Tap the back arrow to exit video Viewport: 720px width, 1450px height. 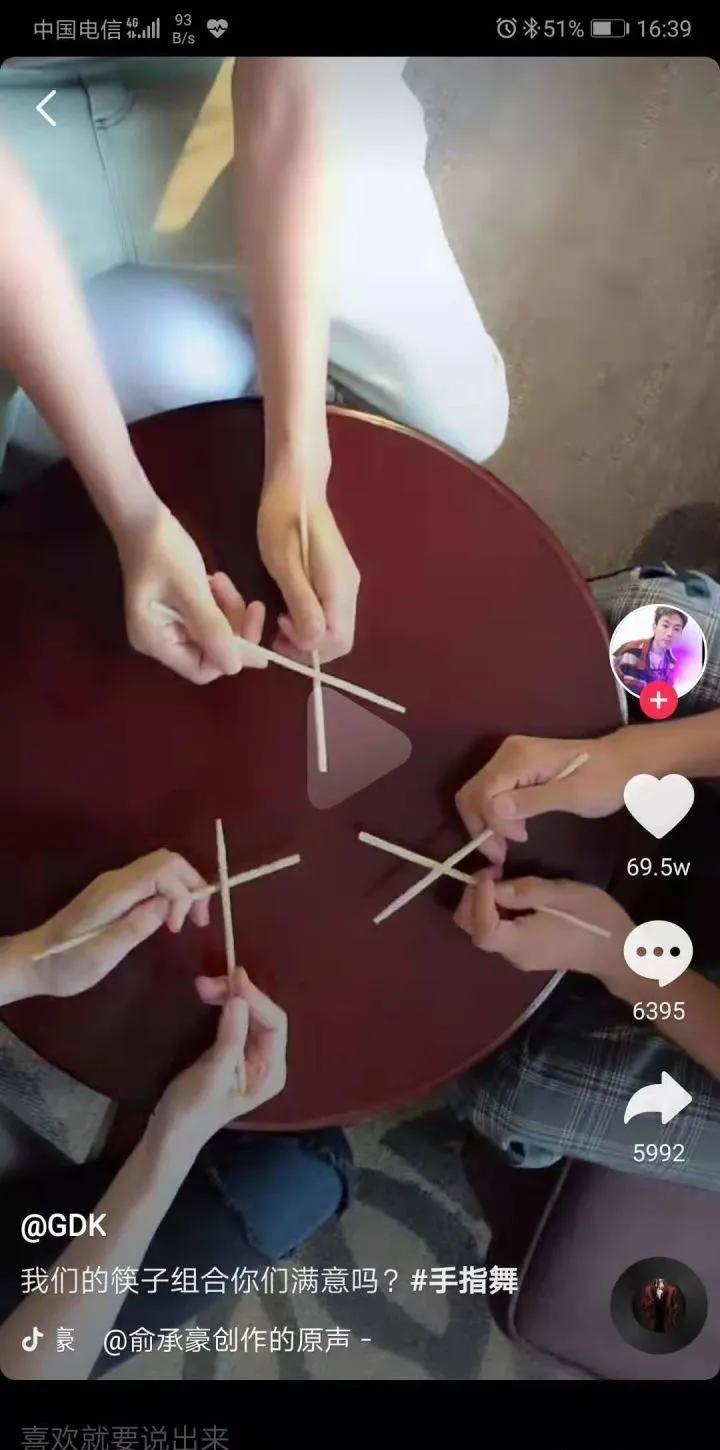click(x=44, y=107)
